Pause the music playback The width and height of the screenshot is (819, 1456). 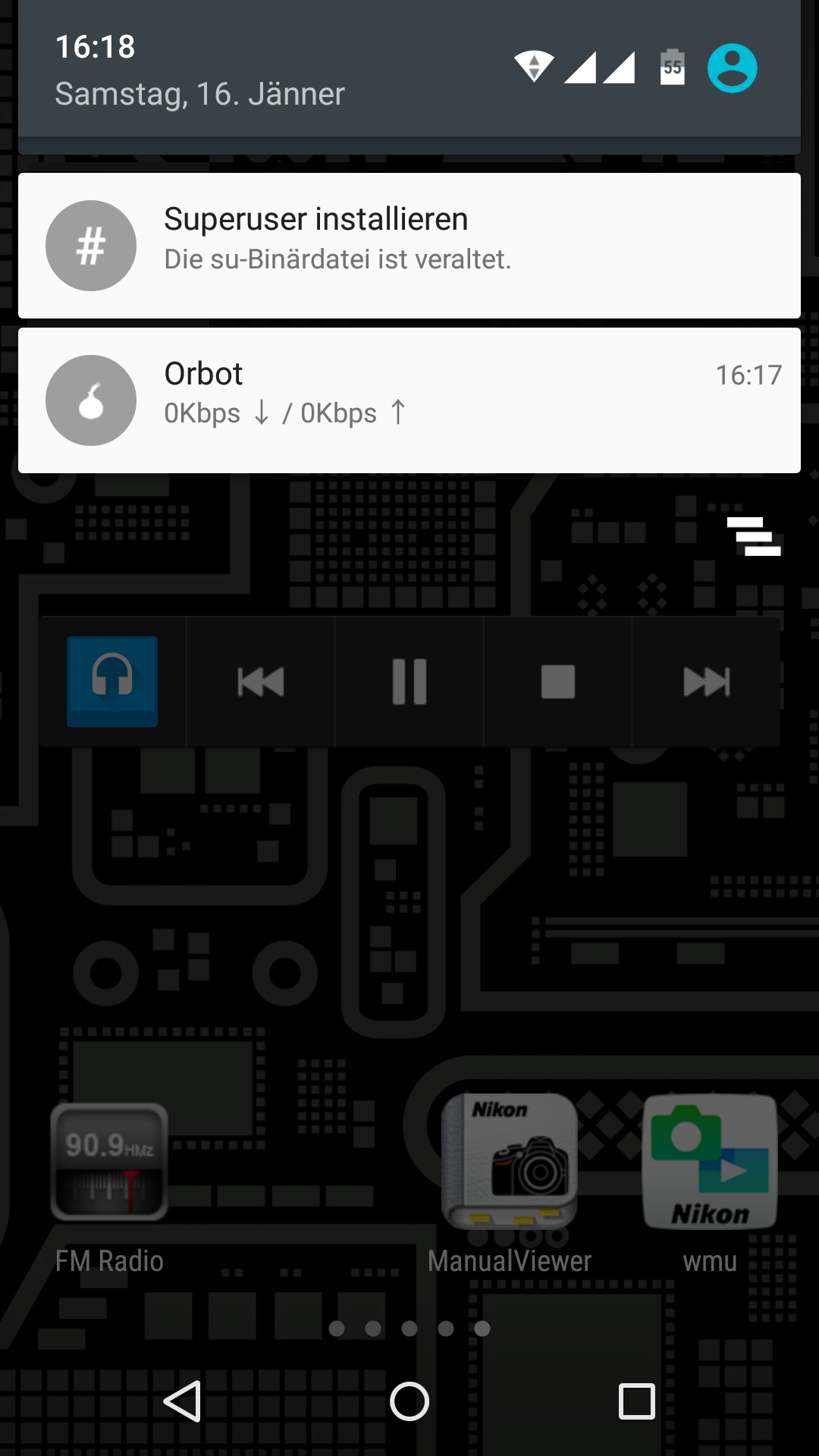pos(409,682)
